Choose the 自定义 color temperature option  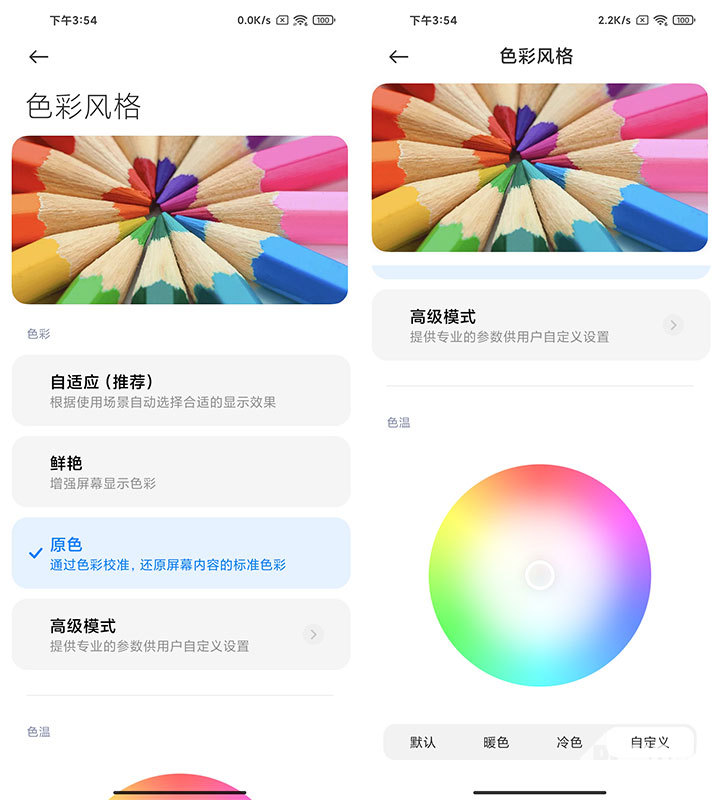point(649,742)
